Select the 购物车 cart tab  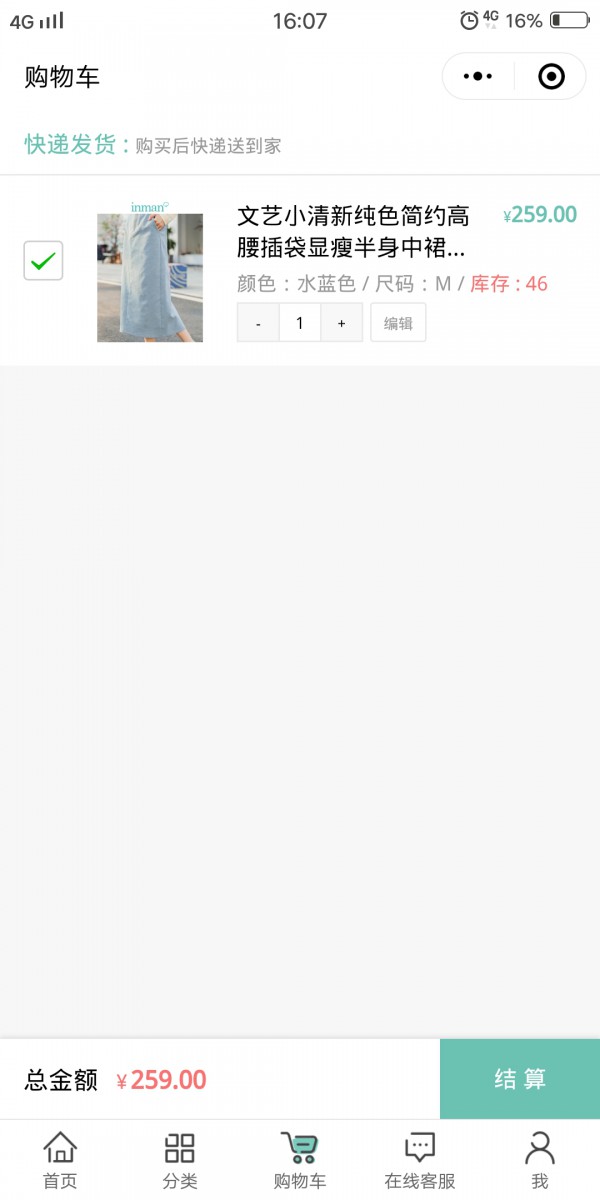click(300, 1160)
